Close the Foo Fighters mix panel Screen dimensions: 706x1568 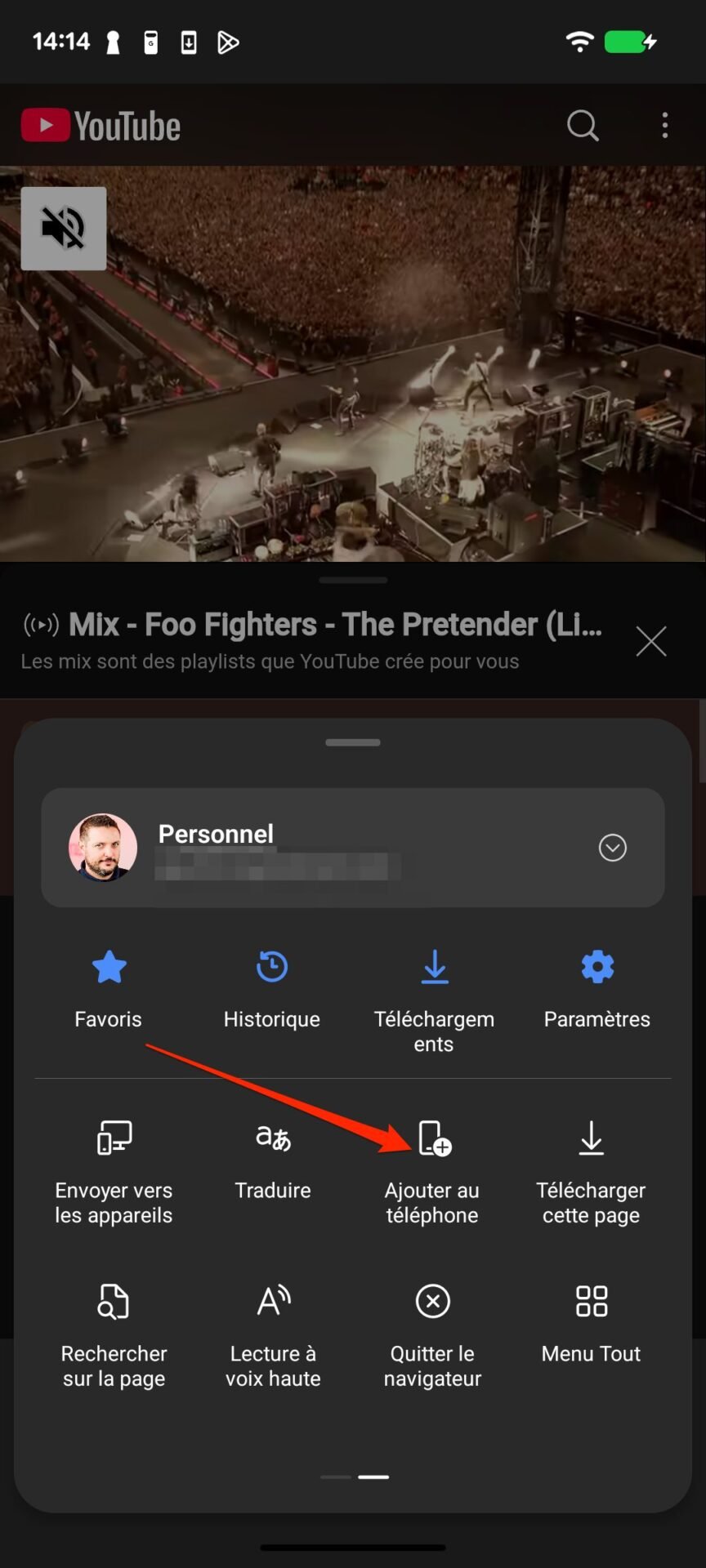(651, 642)
